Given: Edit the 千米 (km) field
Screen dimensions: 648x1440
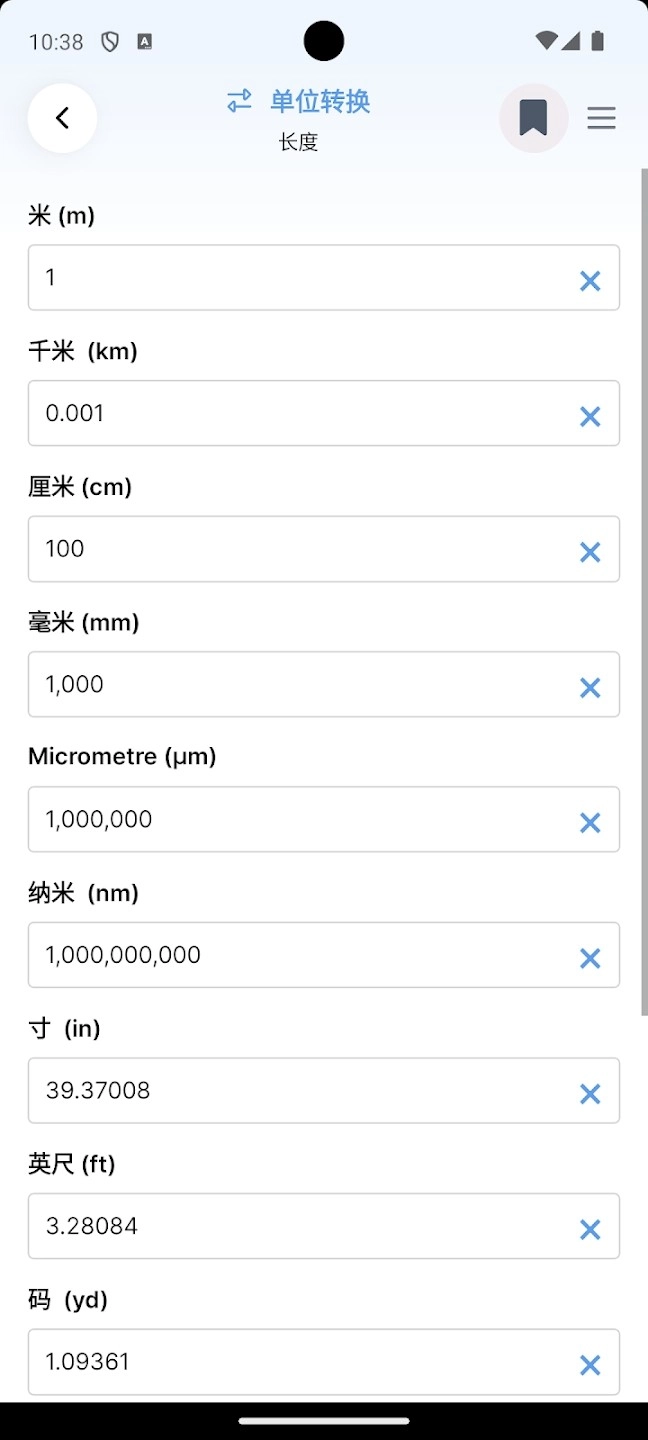Looking at the screenshot, I should [300, 413].
